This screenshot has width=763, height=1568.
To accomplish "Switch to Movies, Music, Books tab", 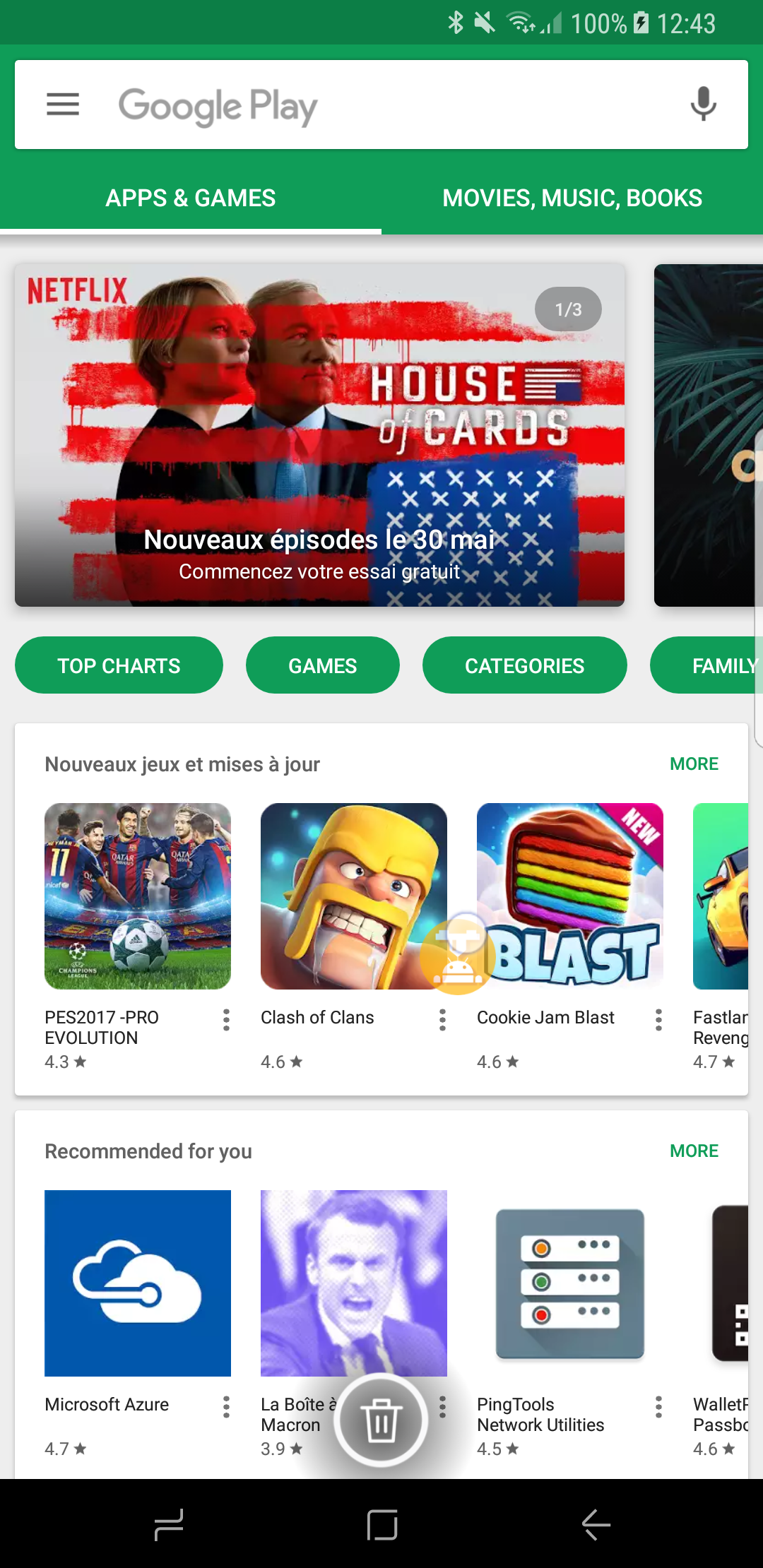I will click(572, 198).
